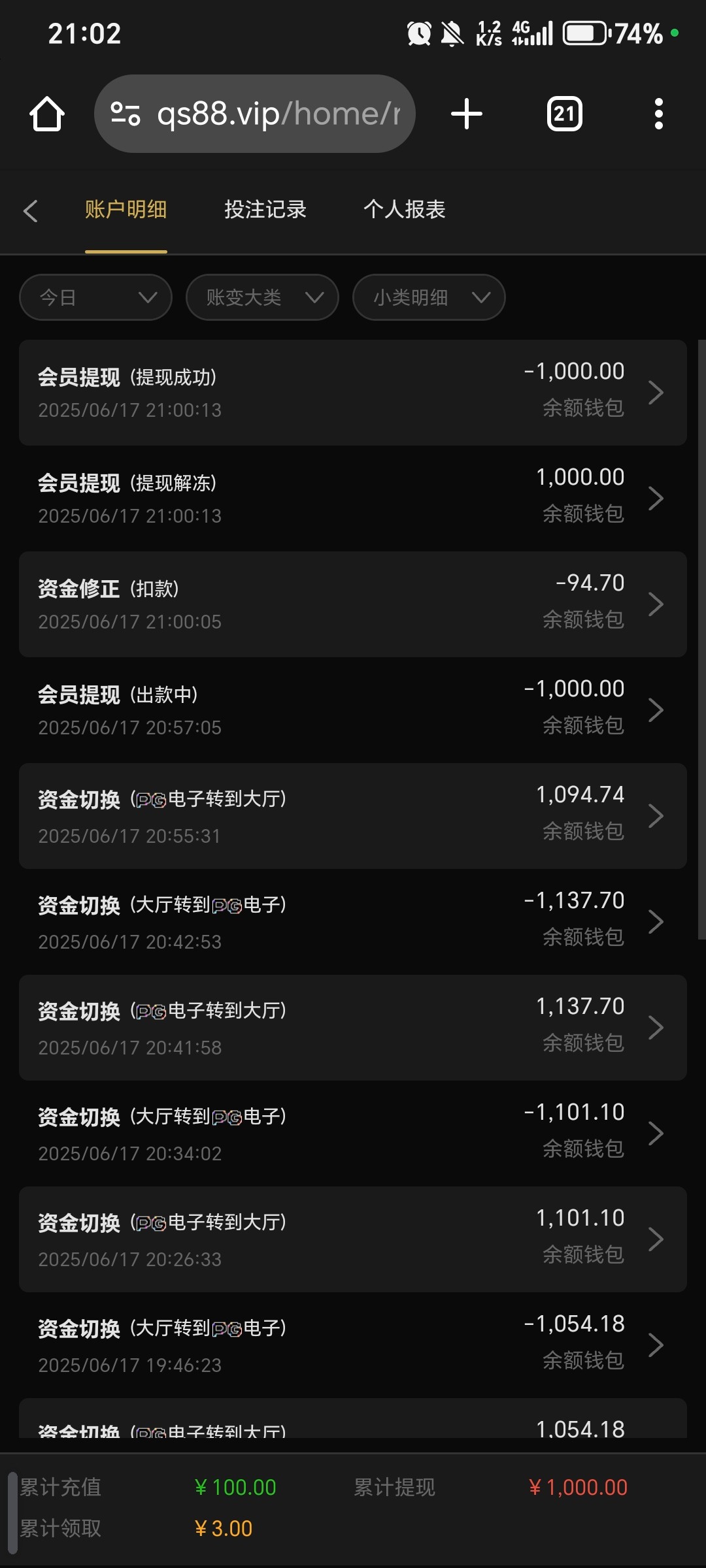This screenshot has height=1568, width=706.
Task: Open the 小类明细 filter dropdown
Action: (429, 298)
